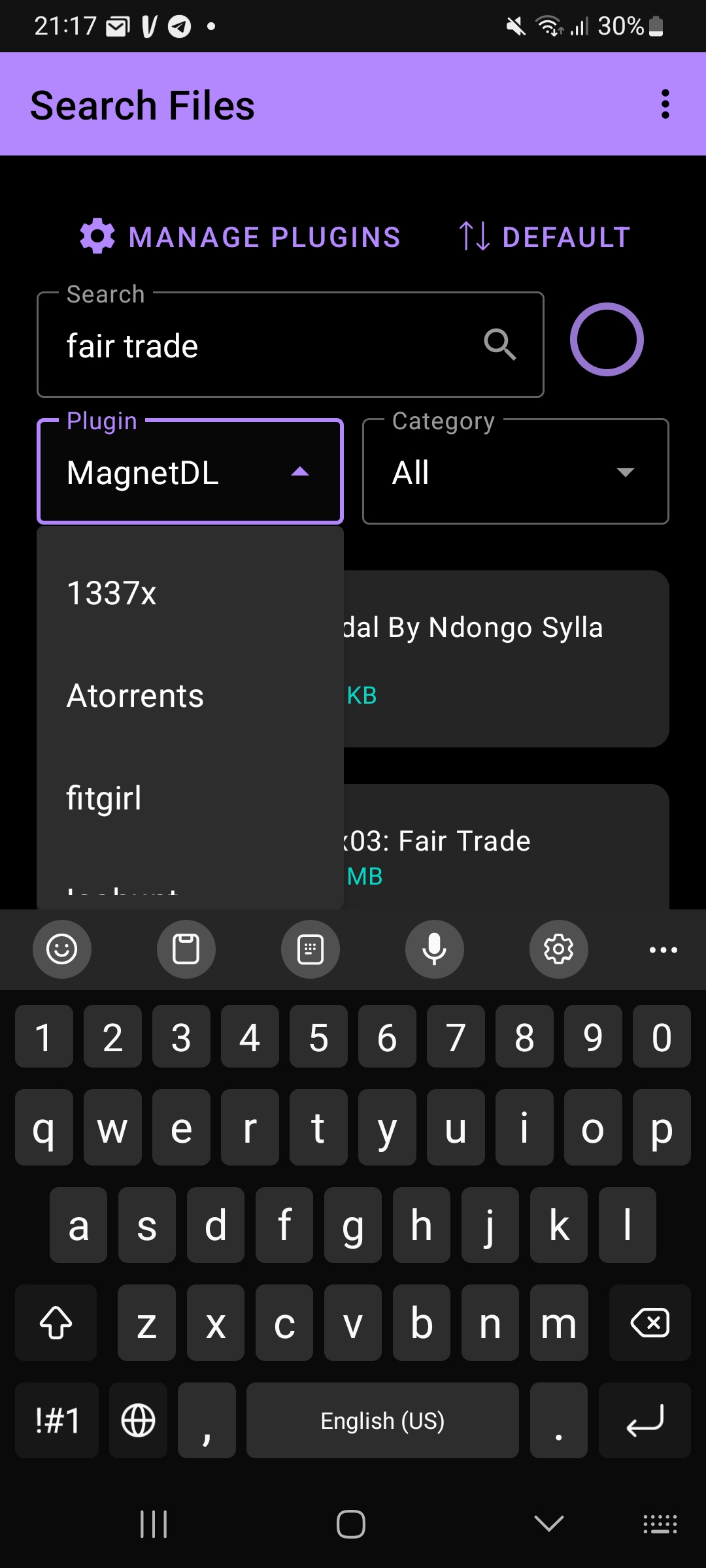The height and width of the screenshot is (1568, 706).
Task: Select 1337x from the plugin list
Action: click(111, 592)
